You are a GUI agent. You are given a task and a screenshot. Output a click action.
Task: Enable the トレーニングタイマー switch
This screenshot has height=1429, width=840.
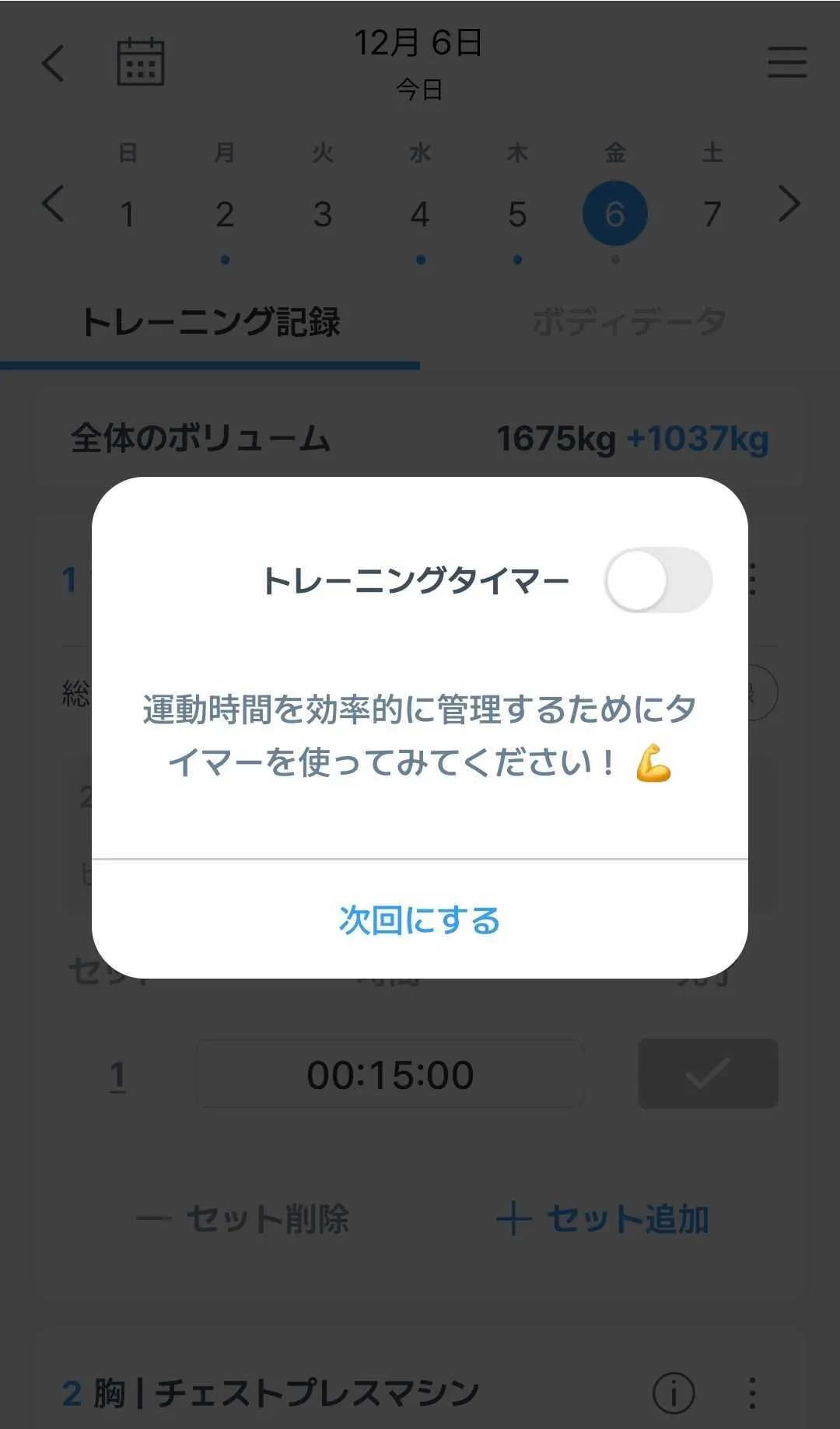[x=658, y=580]
